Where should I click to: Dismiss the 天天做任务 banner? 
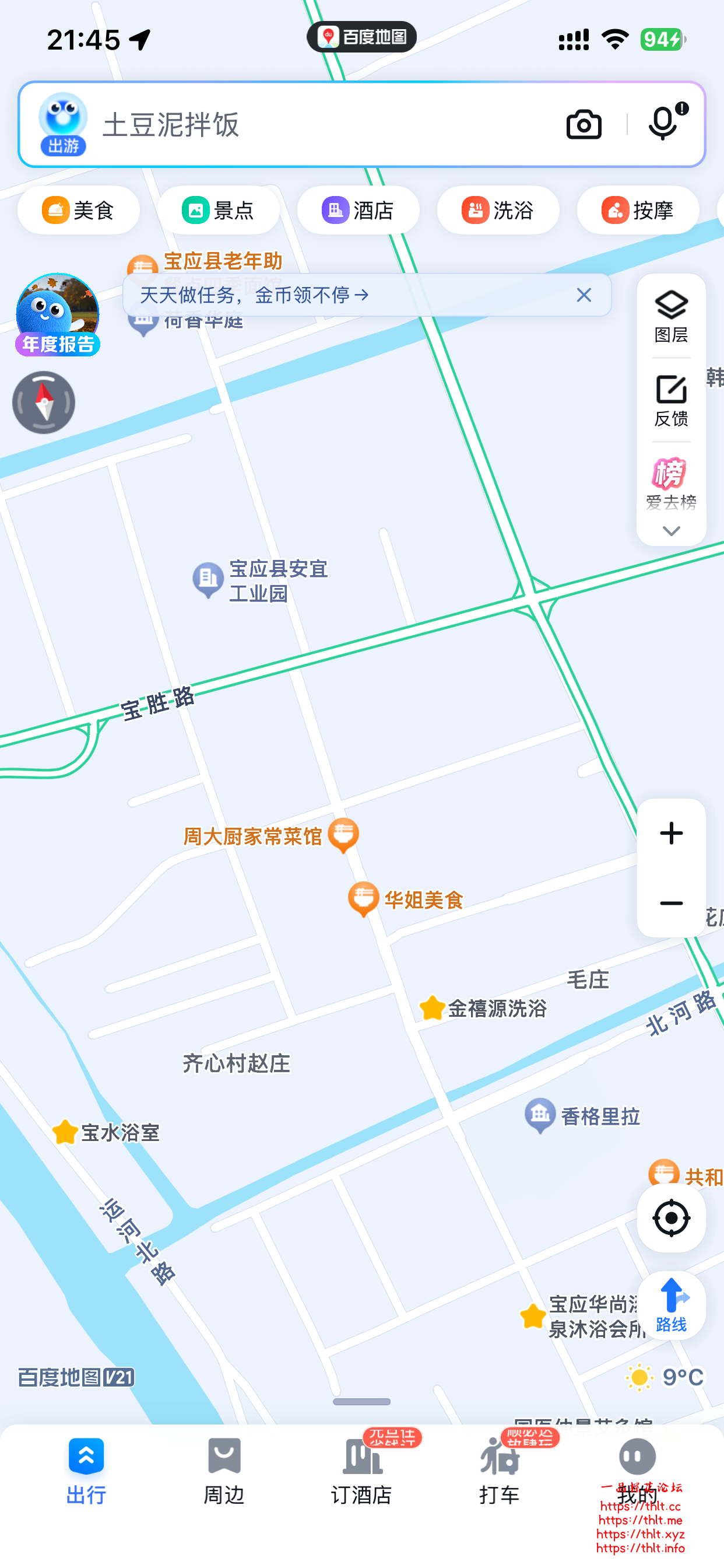584,295
